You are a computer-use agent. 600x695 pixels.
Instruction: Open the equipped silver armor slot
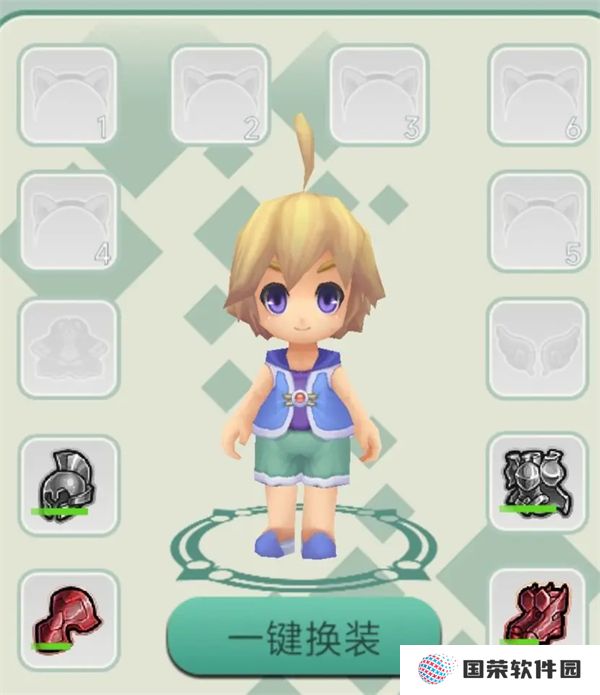click(537, 481)
